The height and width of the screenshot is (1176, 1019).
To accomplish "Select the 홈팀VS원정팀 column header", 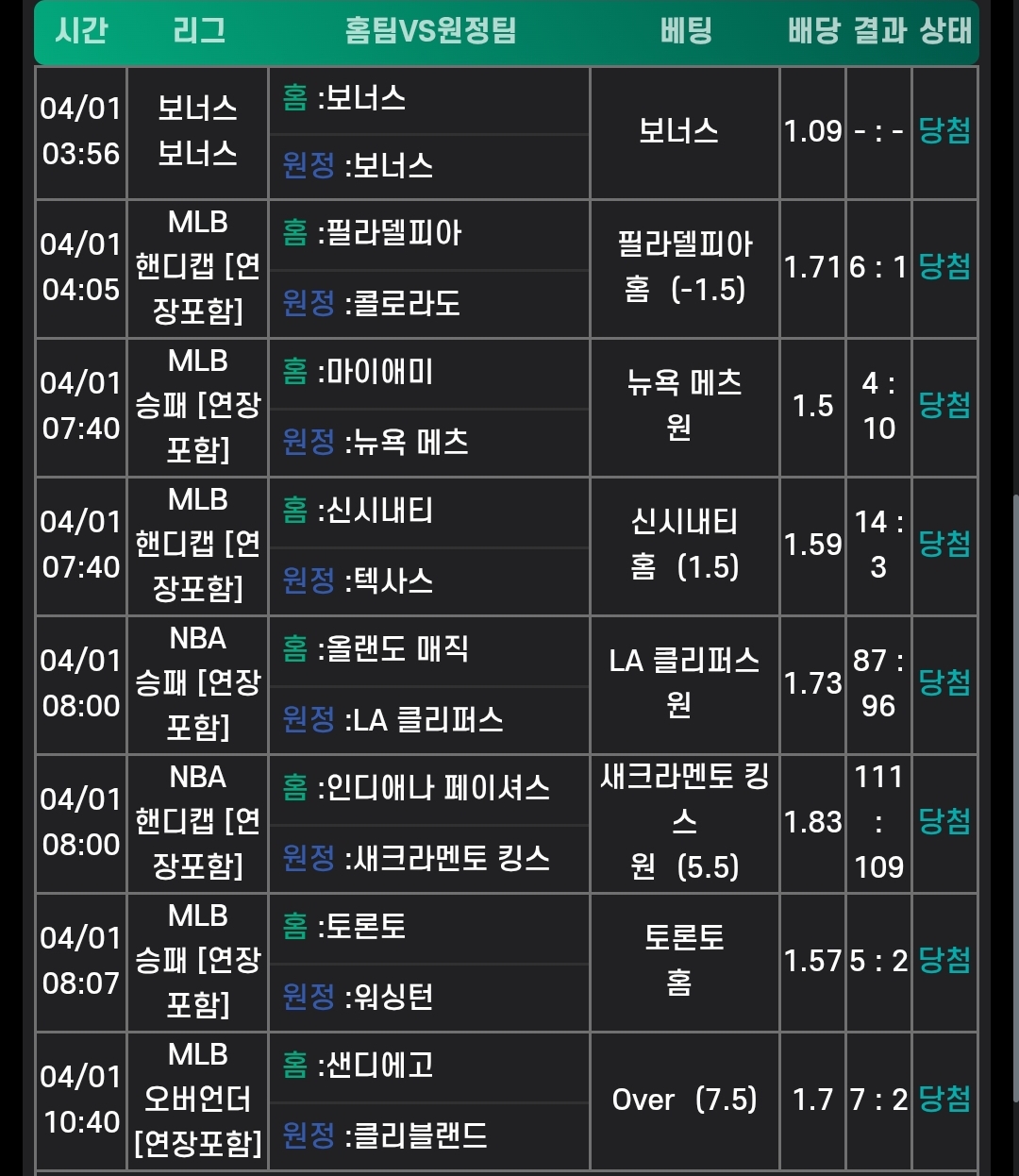I will coord(429,29).
